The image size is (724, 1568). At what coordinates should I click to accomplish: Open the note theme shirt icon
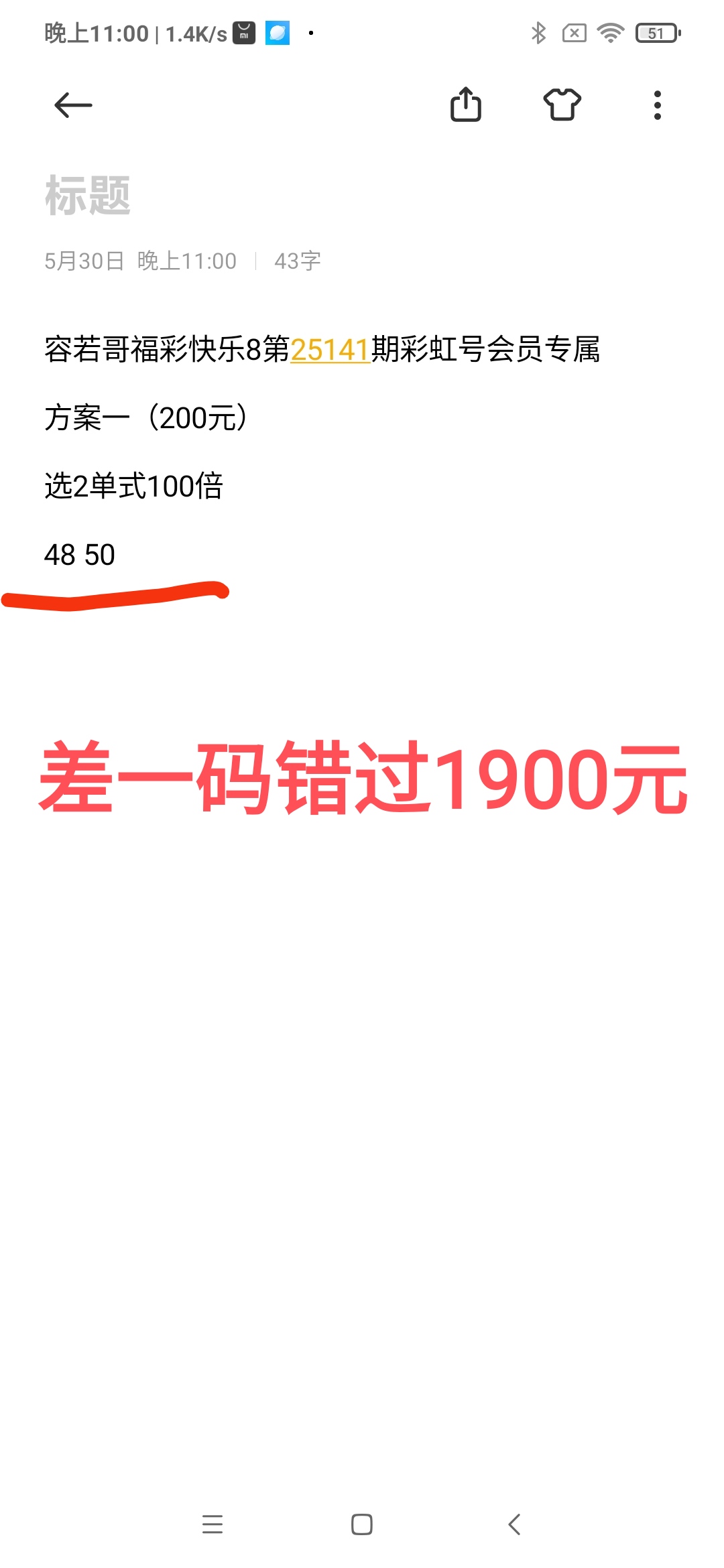[562, 105]
